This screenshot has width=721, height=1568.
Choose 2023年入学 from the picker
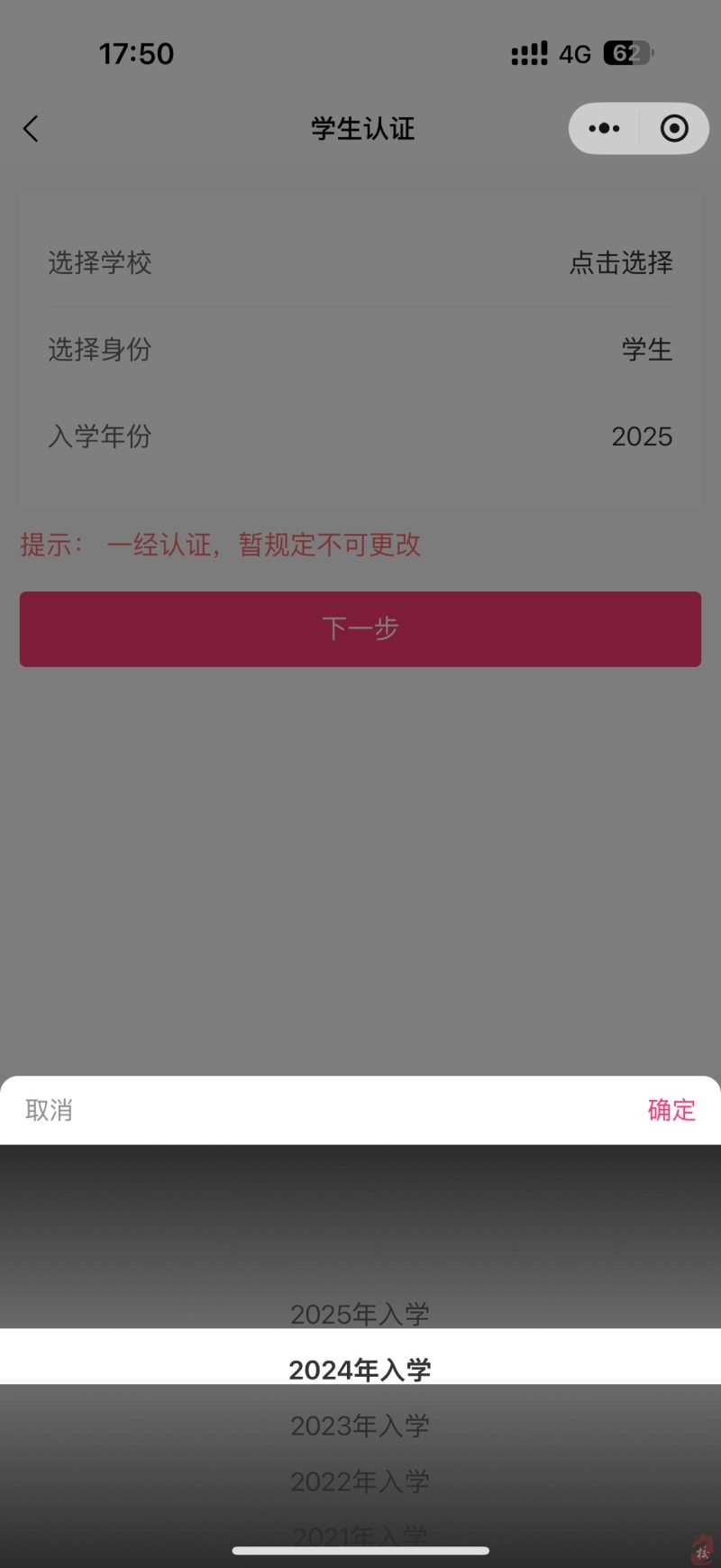click(360, 1426)
